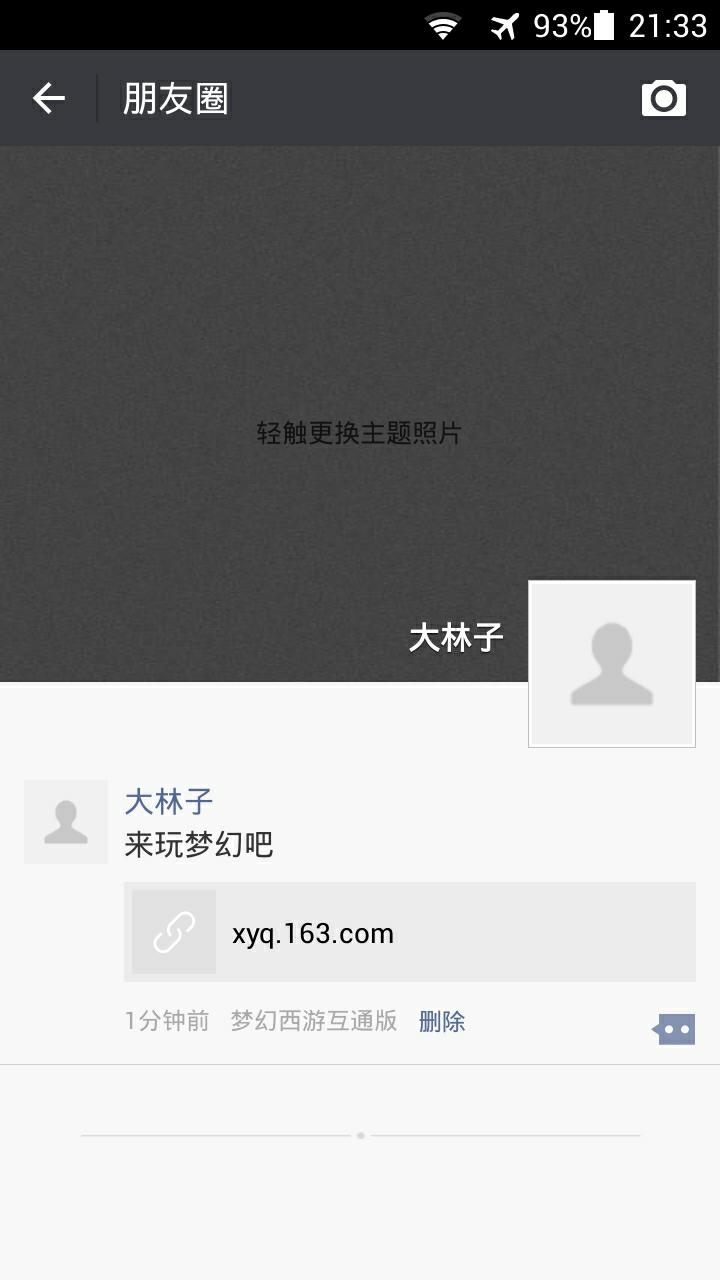Open the camera to post a moment

pos(663,98)
